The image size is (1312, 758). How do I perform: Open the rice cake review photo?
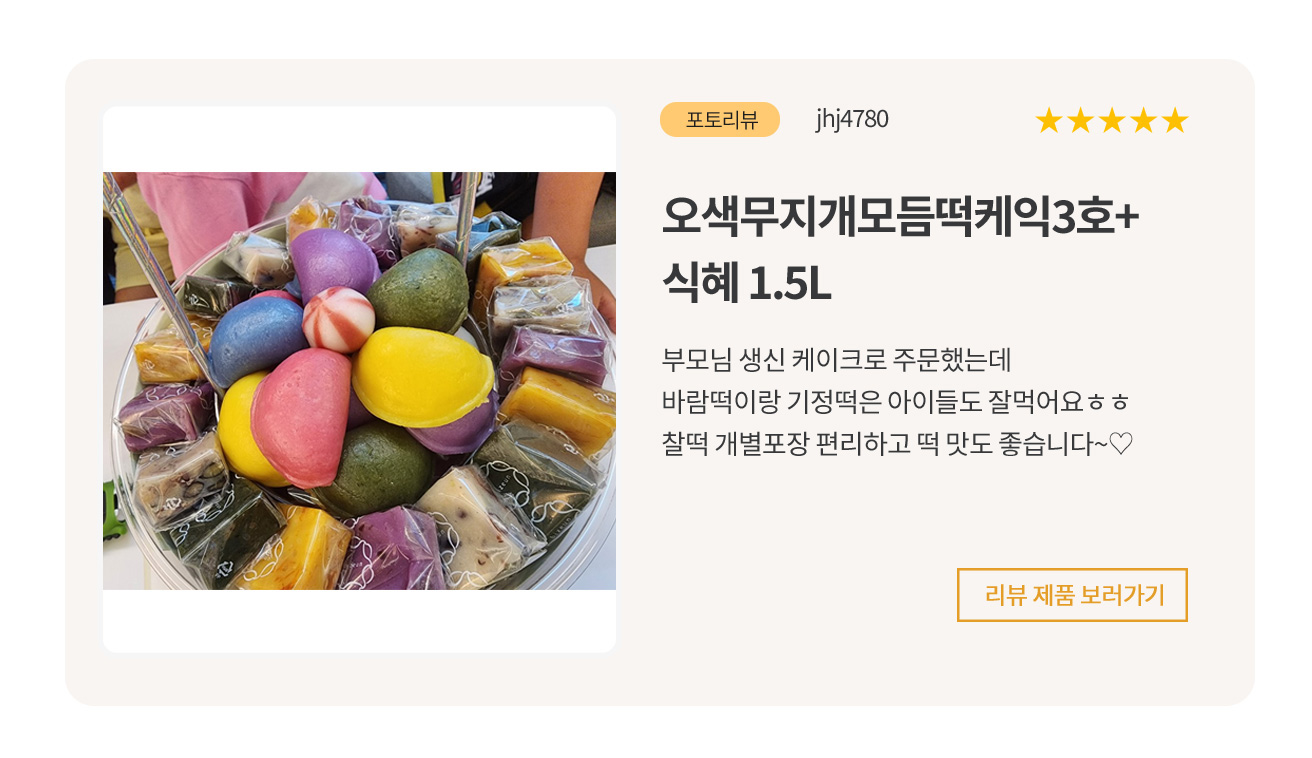click(359, 381)
